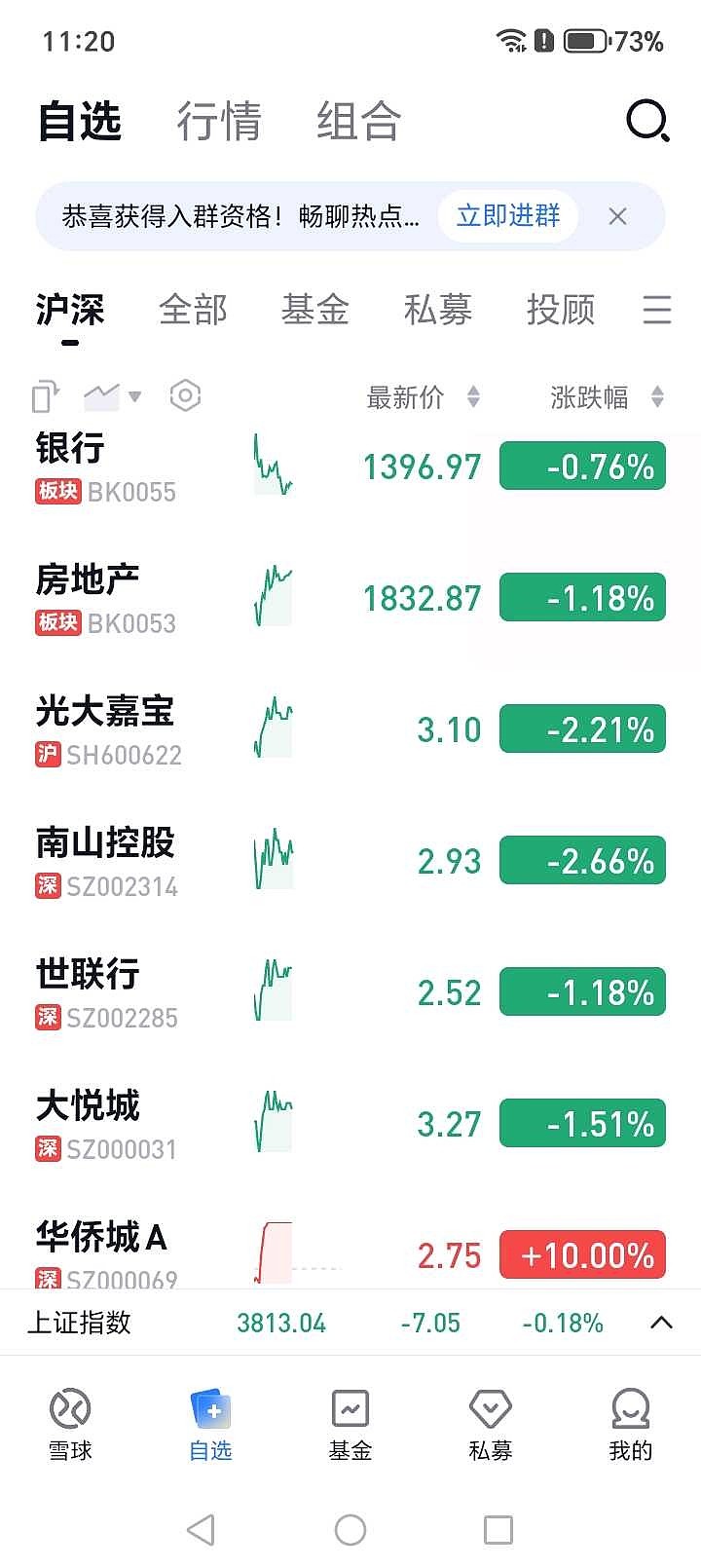Tap 立即进群 to join the group
Image resolution: width=701 pixels, height=1568 pixels.
pyautogui.click(x=508, y=215)
